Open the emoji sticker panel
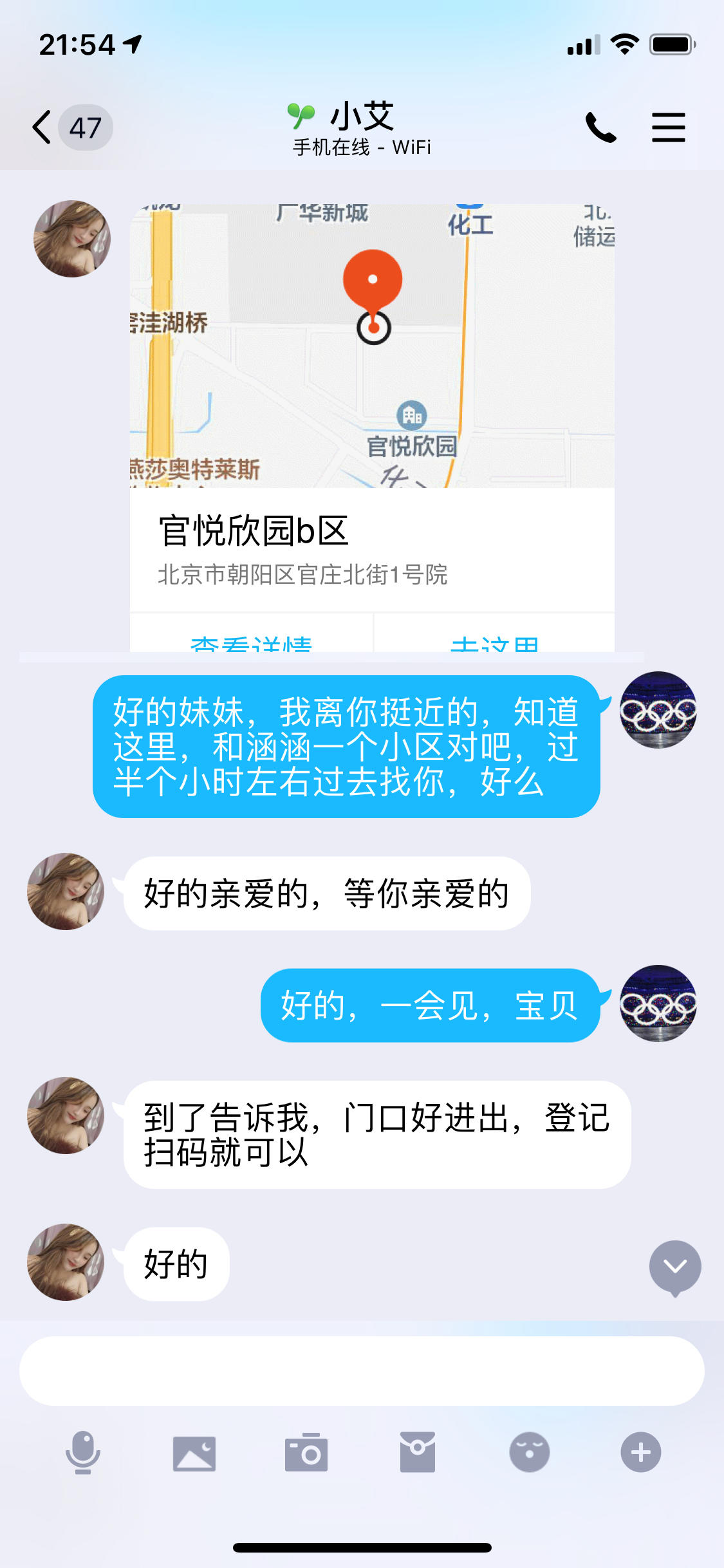Image resolution: width=724 pixels, height=1568 pixels. (x=529, y=1452)
